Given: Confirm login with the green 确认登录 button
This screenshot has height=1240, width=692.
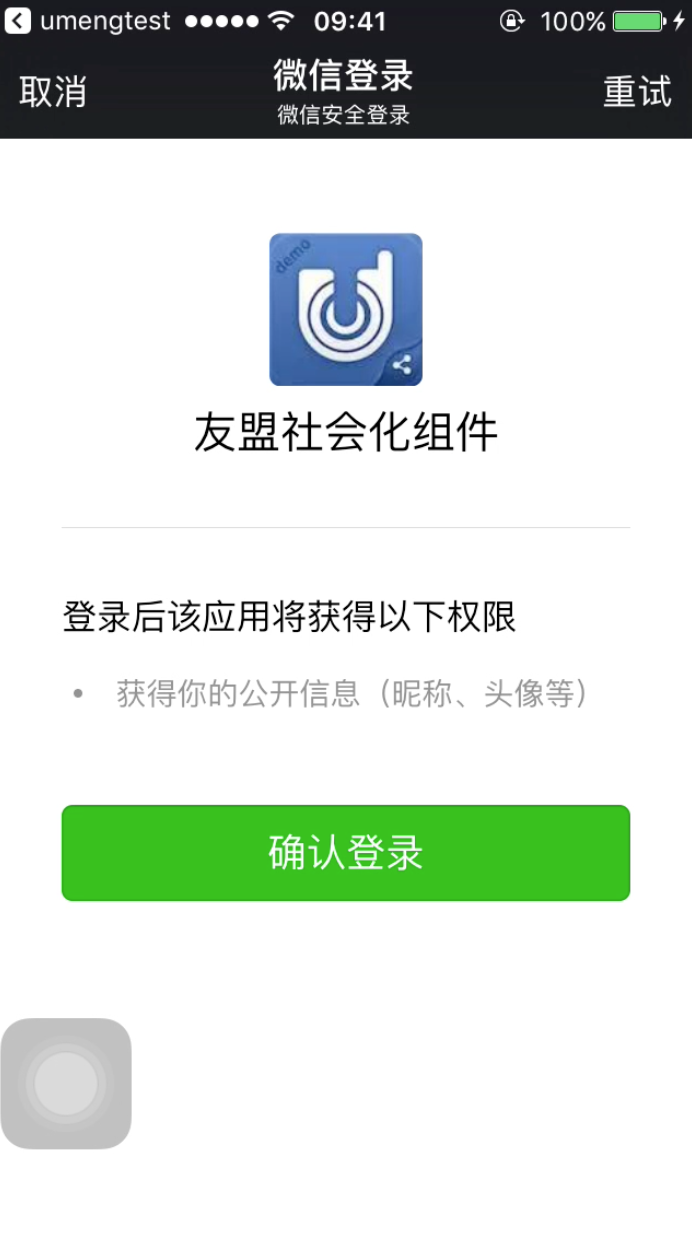Looking at the screenshot, I should (x=346, y=853).
